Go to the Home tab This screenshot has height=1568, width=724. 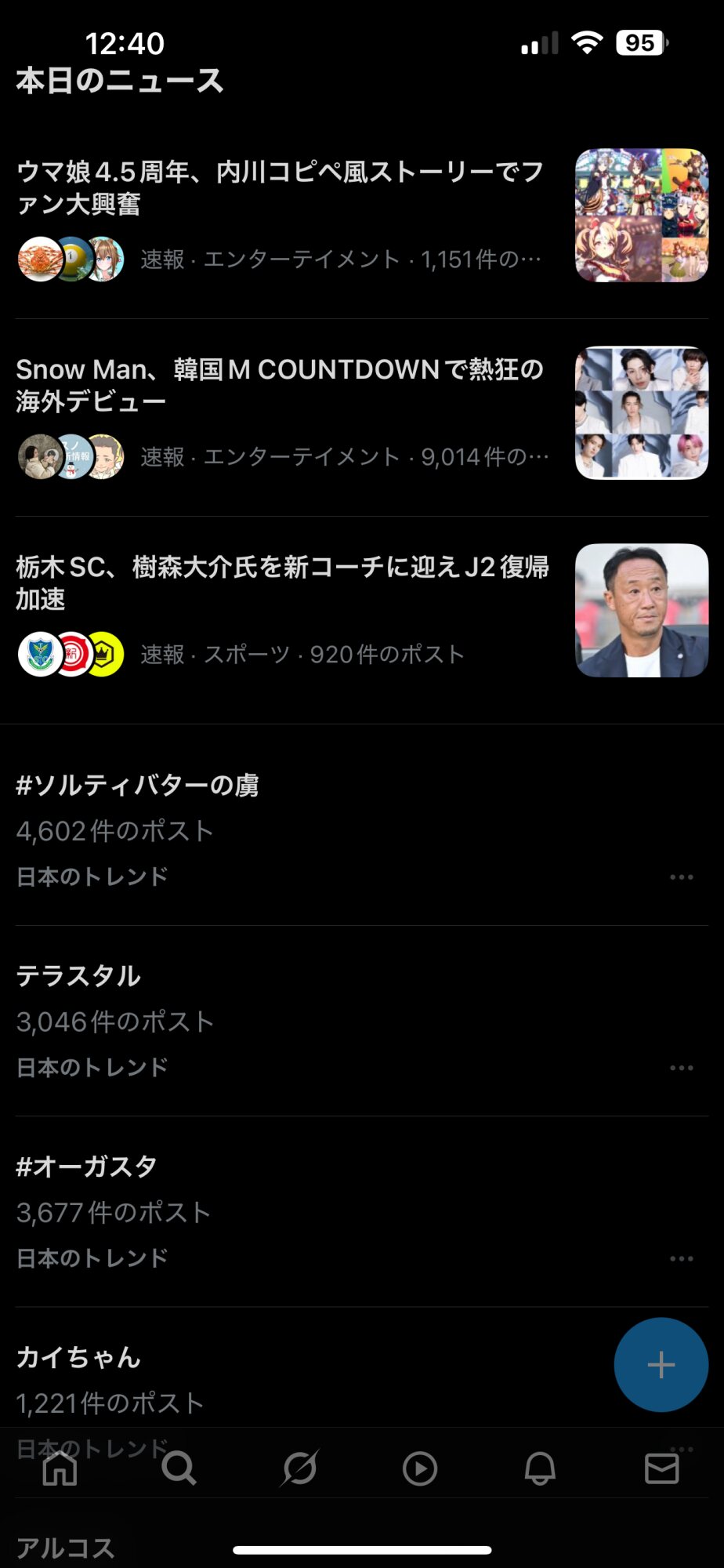pos(60,1468)
